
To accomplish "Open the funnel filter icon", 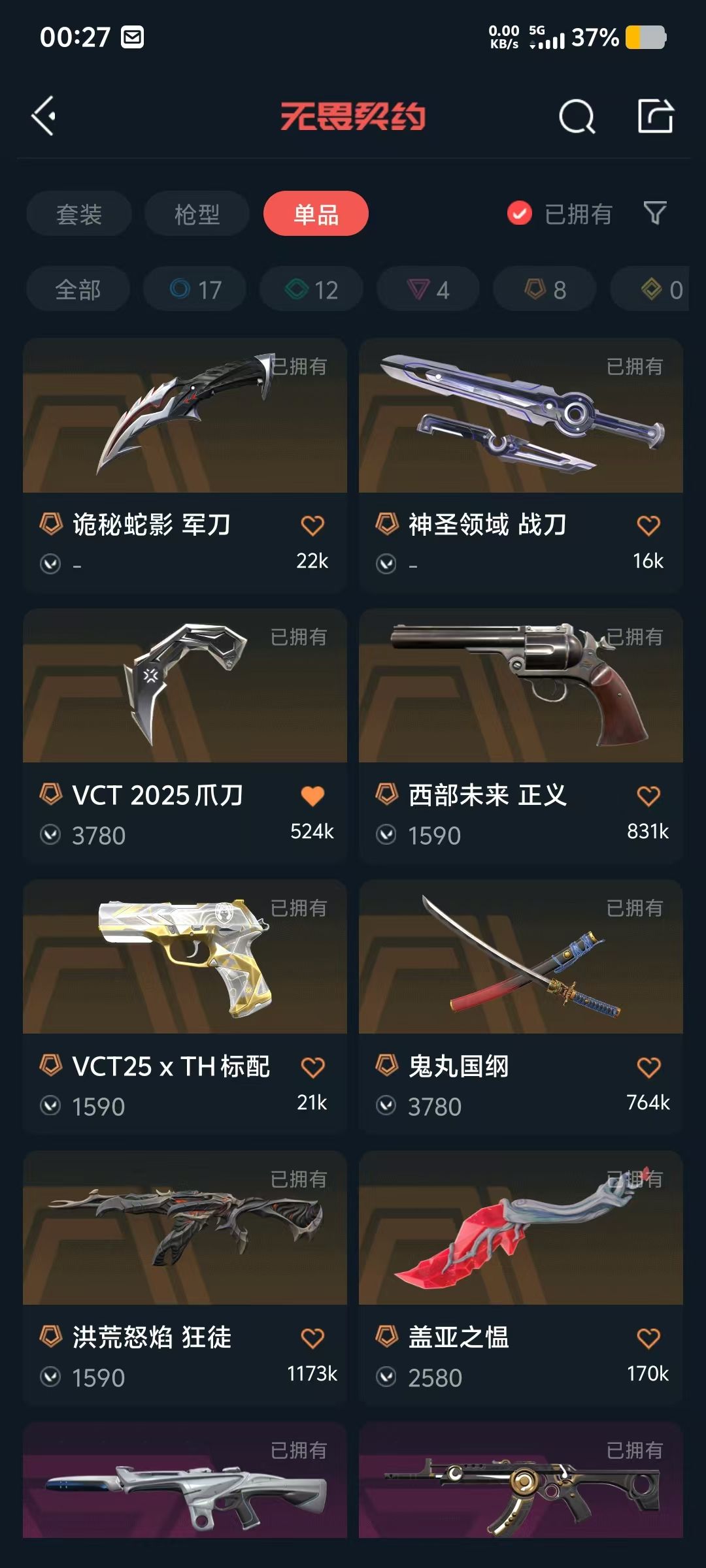I will pos(655,213).
